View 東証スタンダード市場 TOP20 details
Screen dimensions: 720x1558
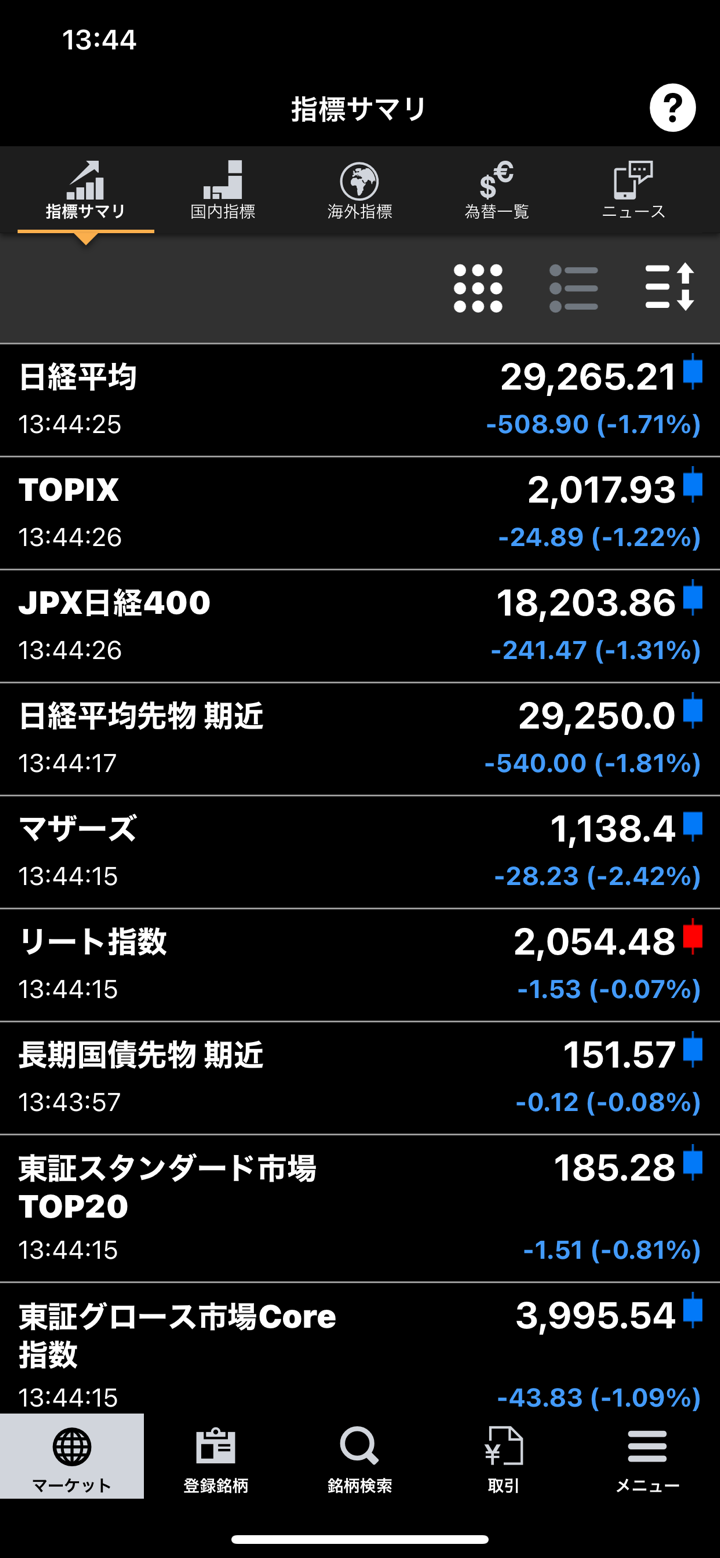(x=360, y=1208)
